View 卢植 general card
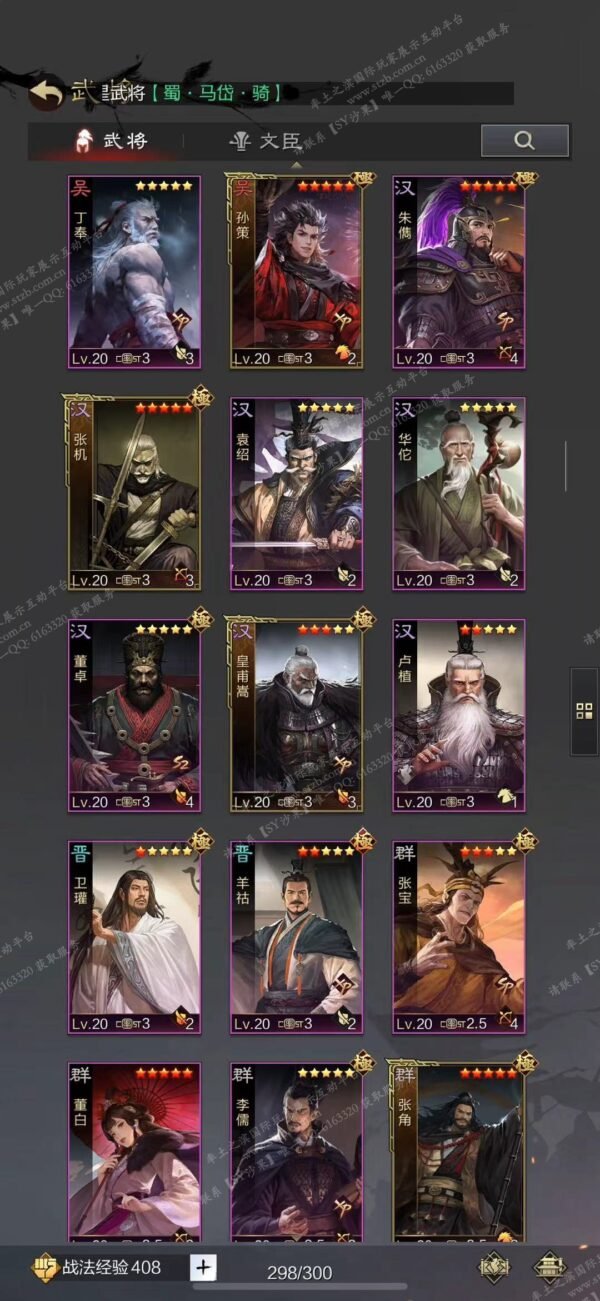This screenshot has height=1301, width=600. click(458, 716)
